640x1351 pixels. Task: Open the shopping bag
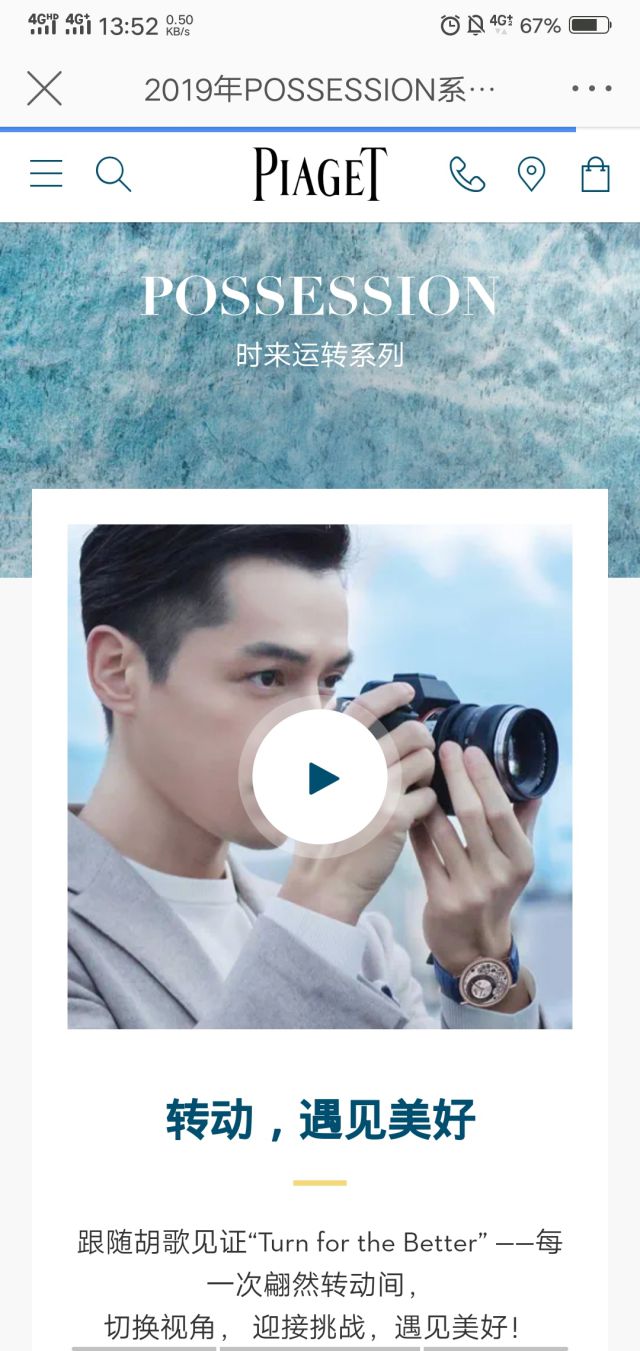(x=595, y=174)
